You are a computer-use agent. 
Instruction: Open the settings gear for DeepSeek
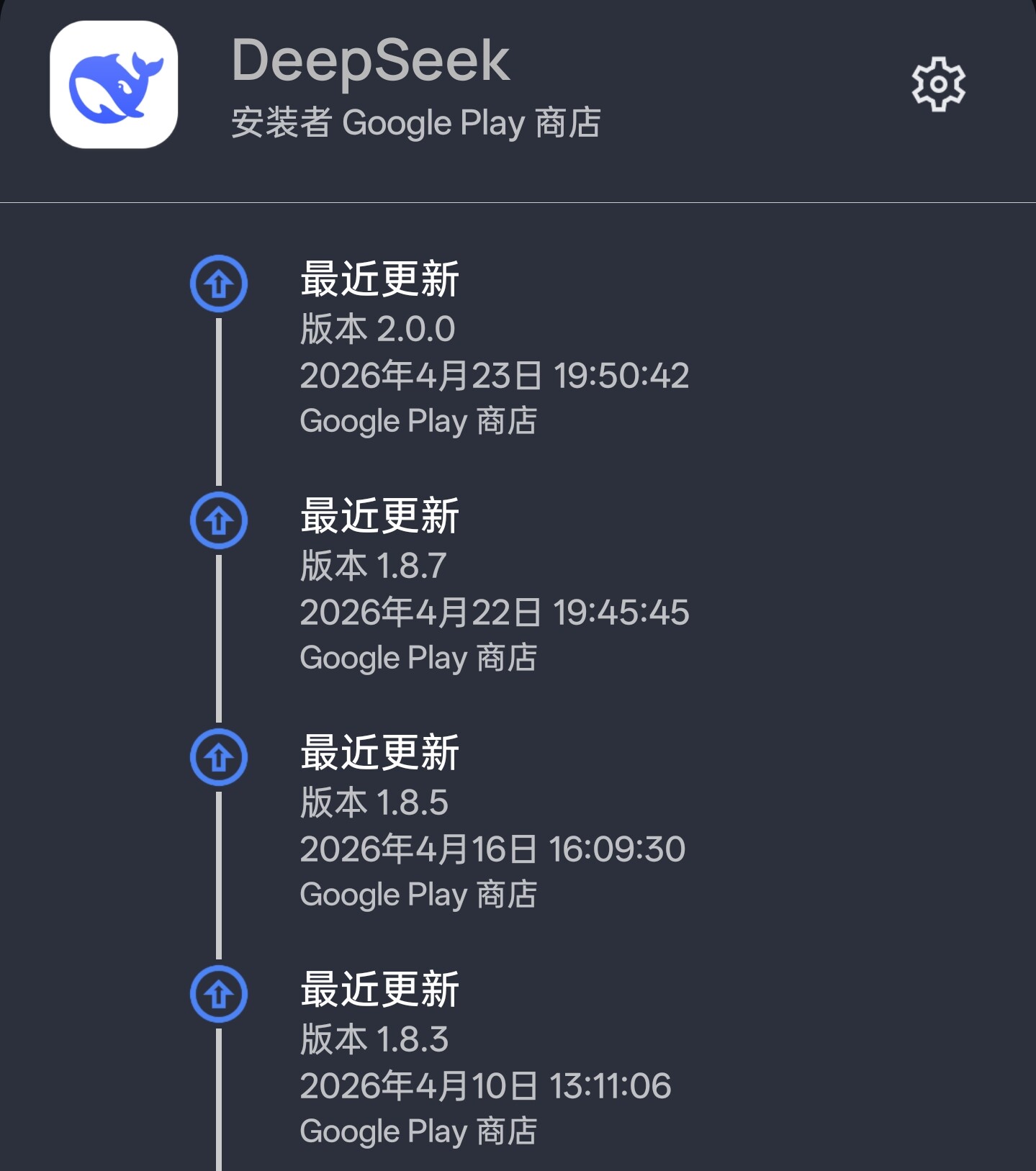pos(938,84)
